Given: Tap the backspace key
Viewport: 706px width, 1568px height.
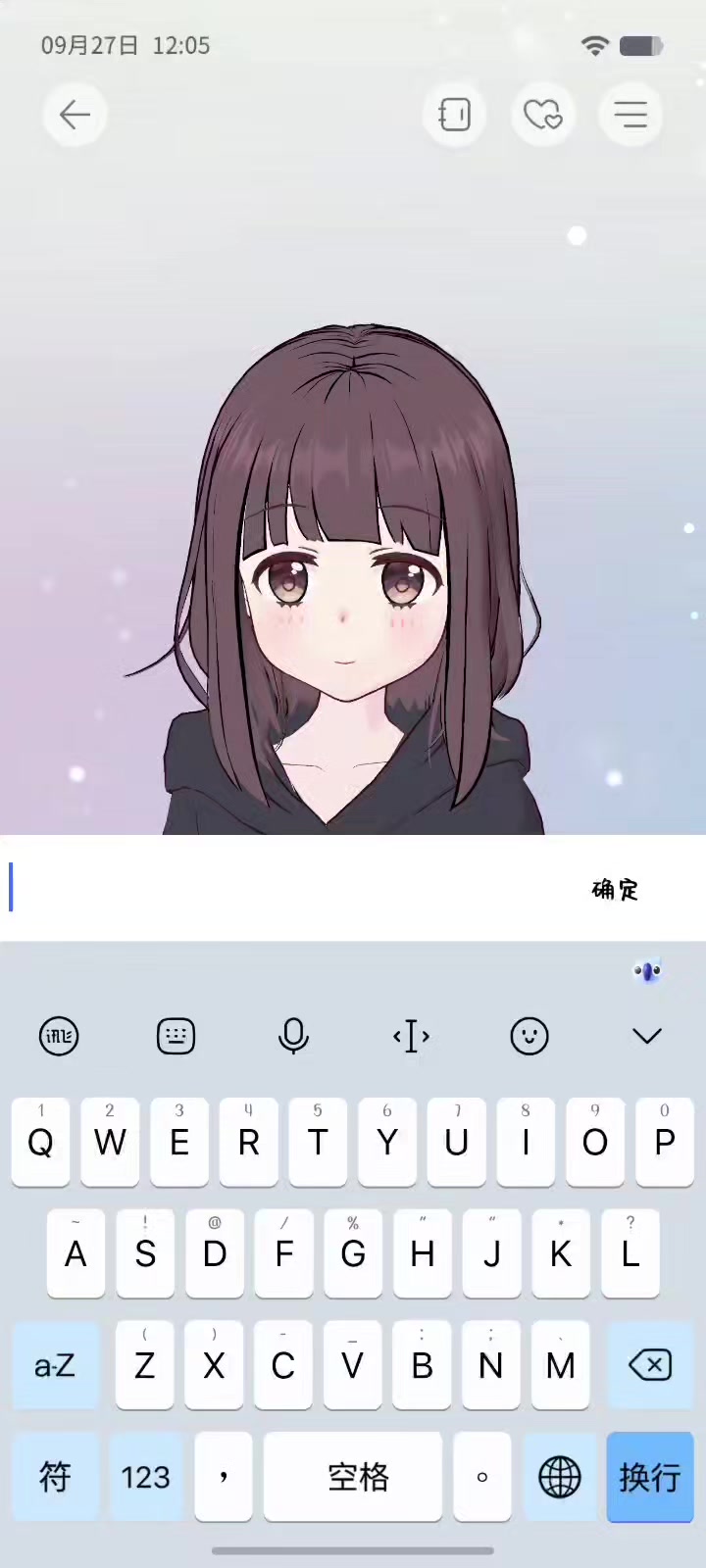Looking at the screenshot, I should (649, 1364).
